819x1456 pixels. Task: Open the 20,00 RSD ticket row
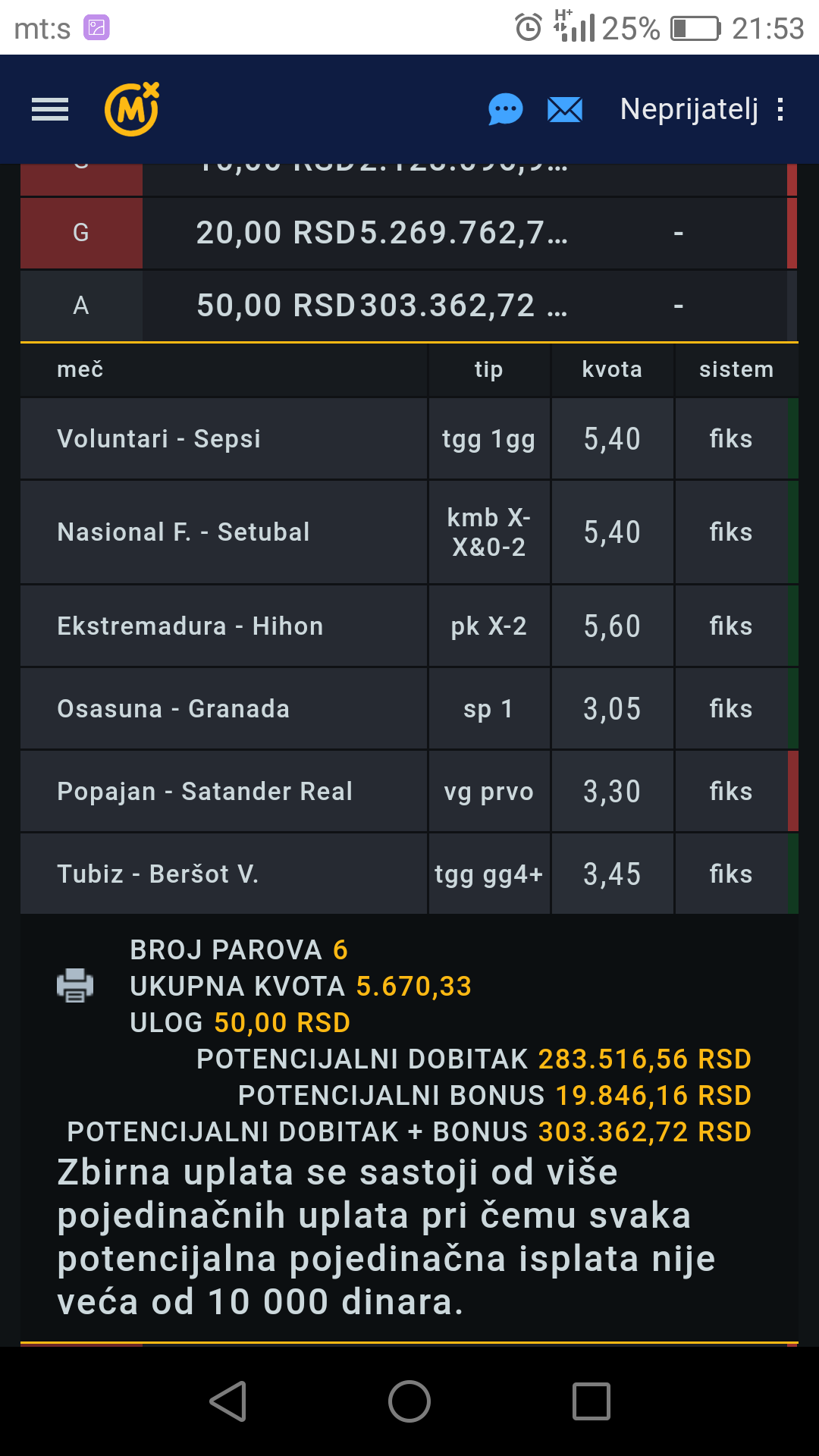[x=408, y=233]
